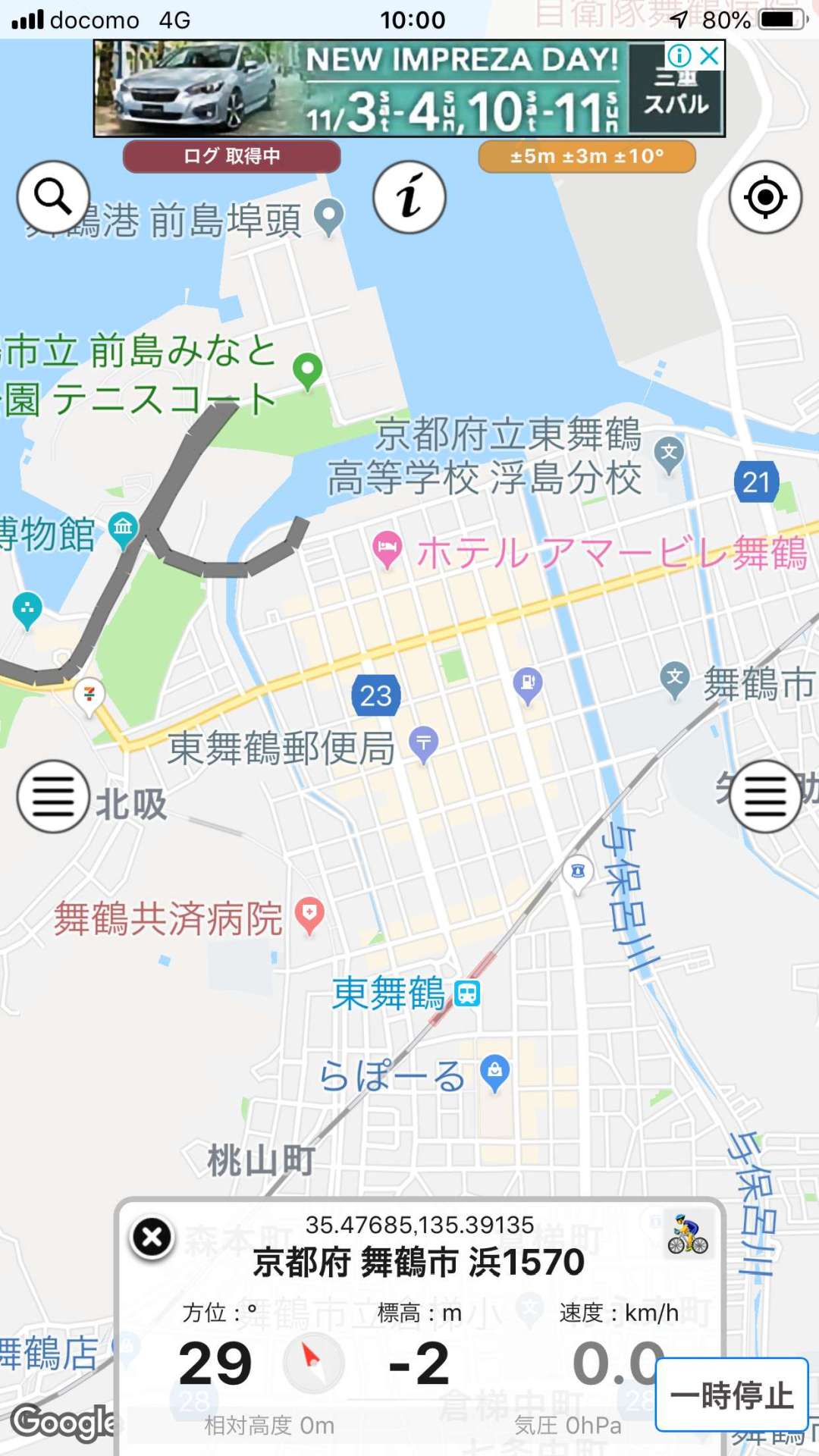Open the info button
The width and height of the screenshot is (819, 1456).
pos(409,197)
